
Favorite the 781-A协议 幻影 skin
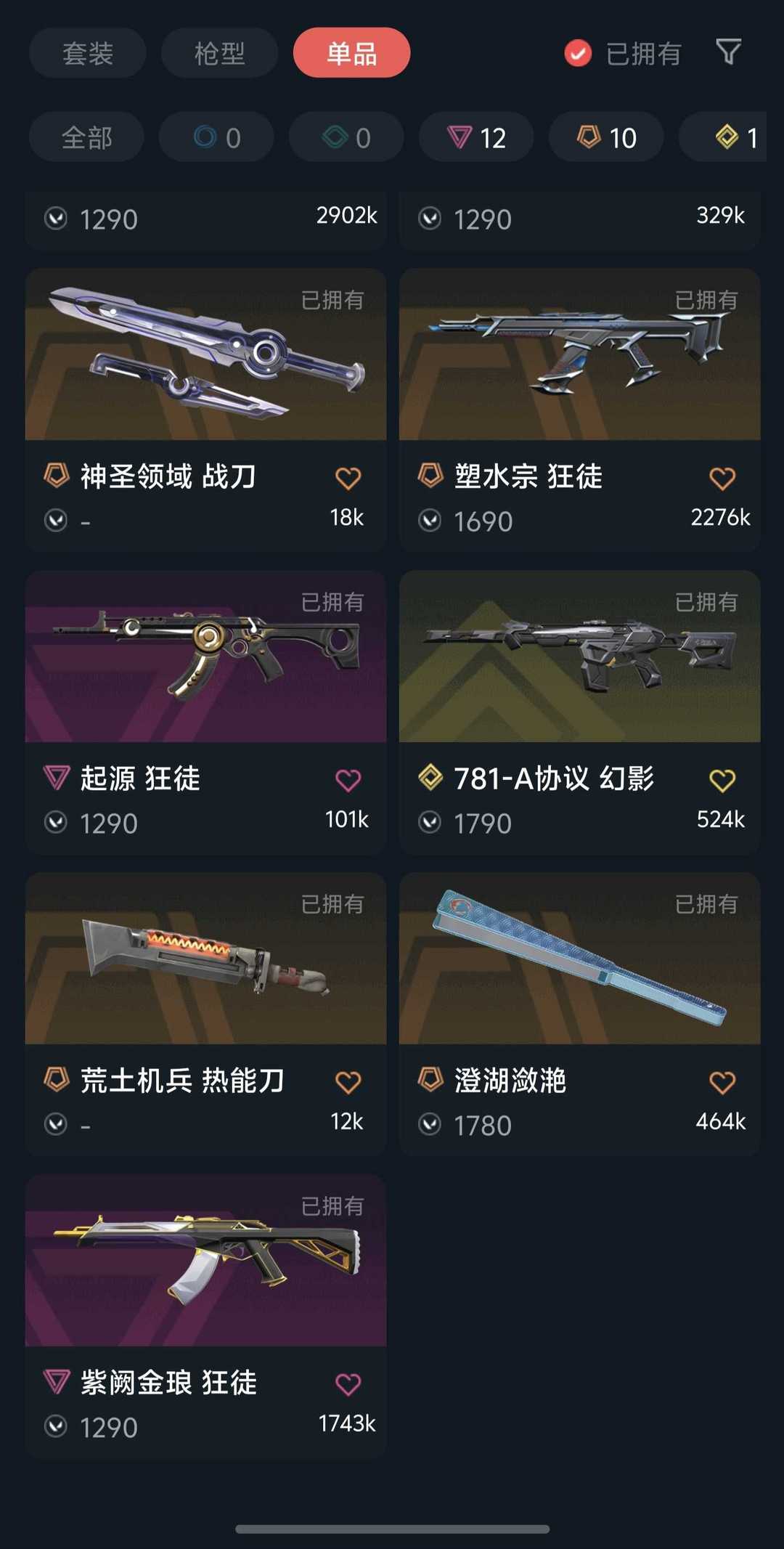click(722, 780)
